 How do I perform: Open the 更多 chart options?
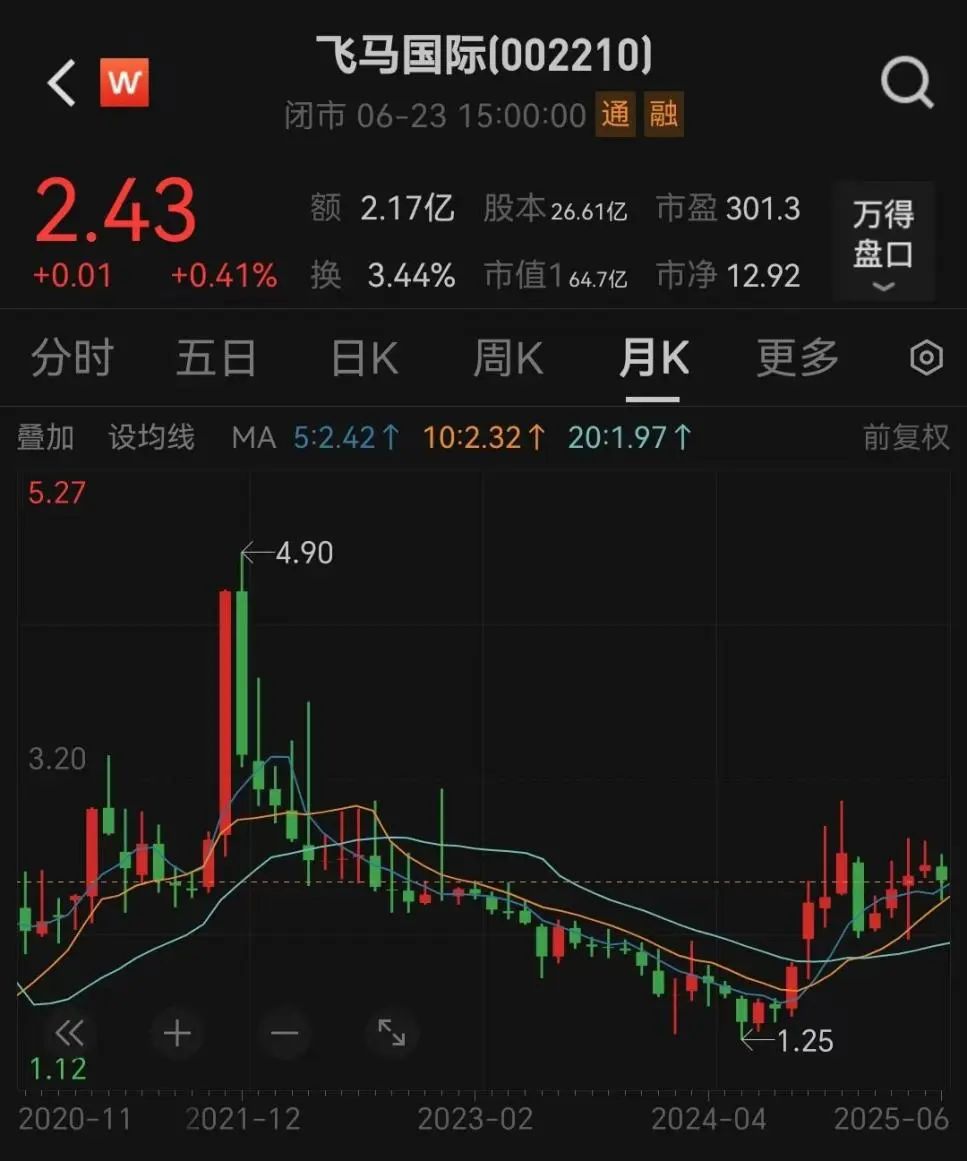[x=797, y=358]
